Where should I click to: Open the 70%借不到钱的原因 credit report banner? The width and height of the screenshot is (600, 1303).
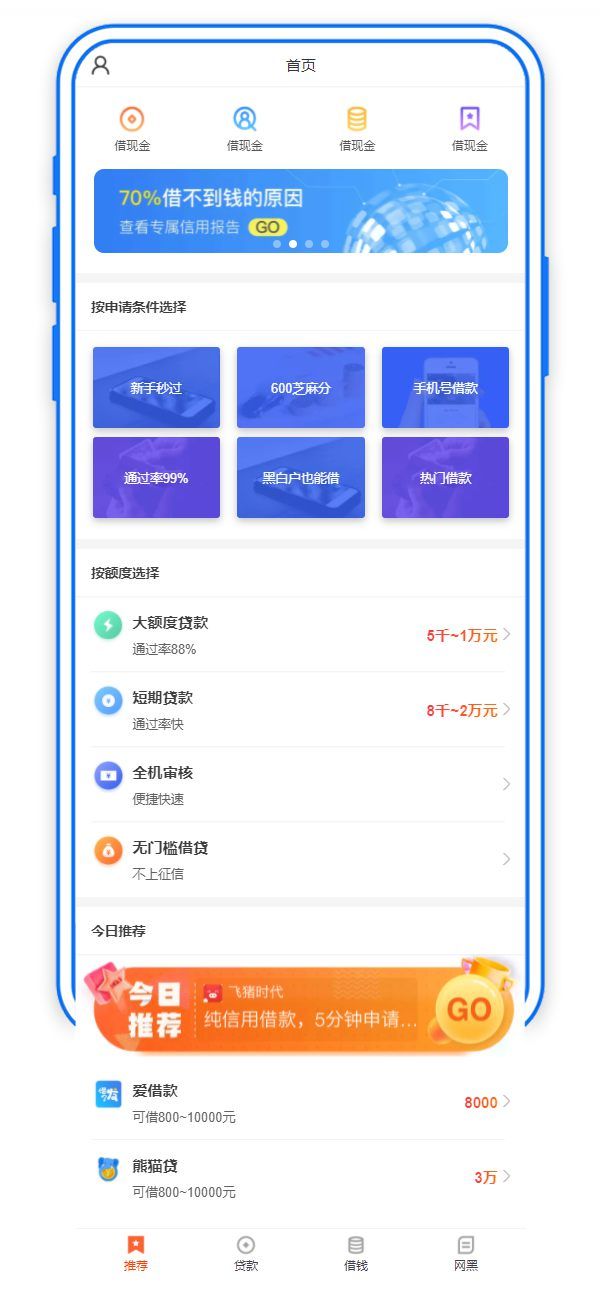pos(300,211)
